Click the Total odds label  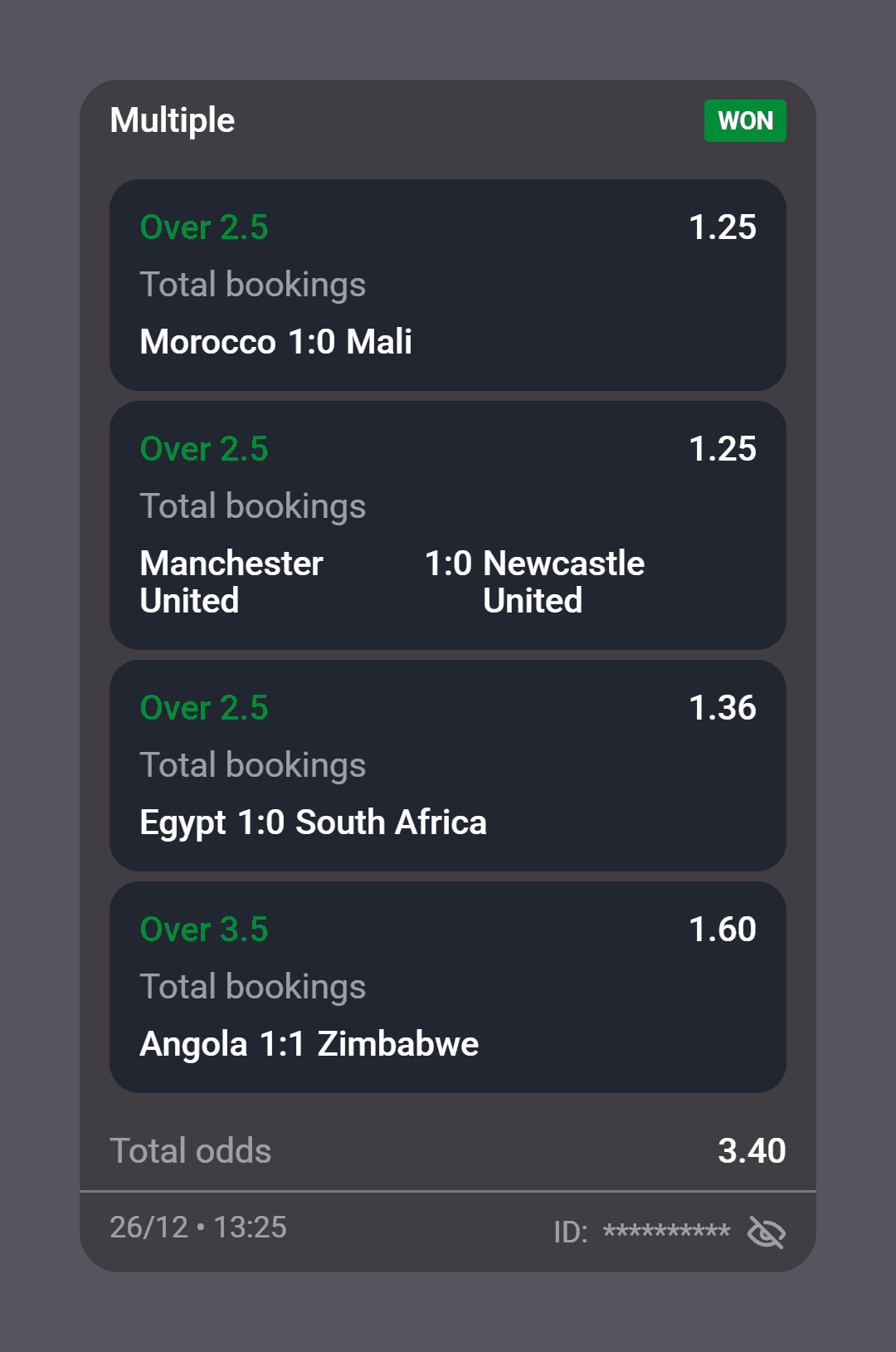[x=190, y=1151]
